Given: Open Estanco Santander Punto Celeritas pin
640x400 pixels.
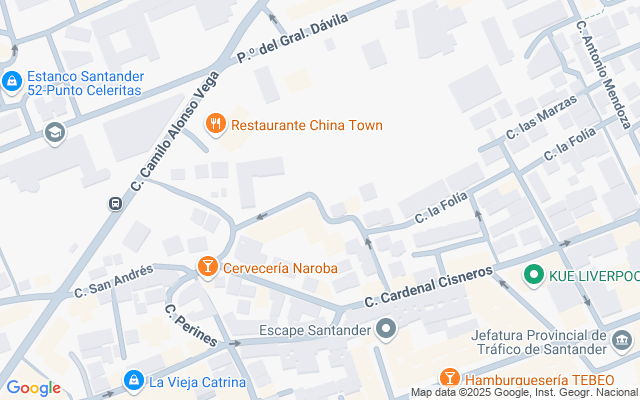Looking at the screenshot, I should [12, 81].
